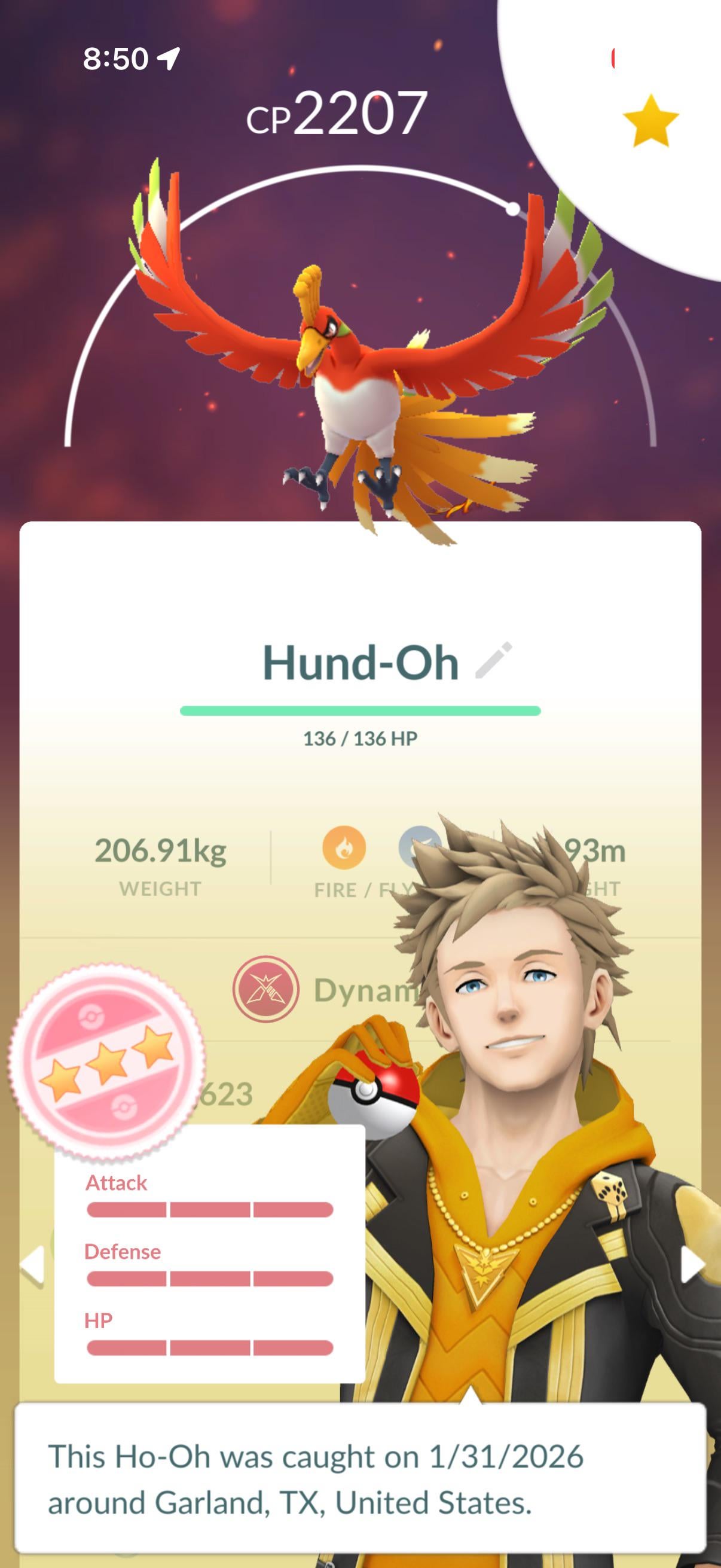The image size is (721, 1568).
Task: Edit the nickname Hund-Oh with the pencil
Action: pyautogui.click(x=493, y=660)
